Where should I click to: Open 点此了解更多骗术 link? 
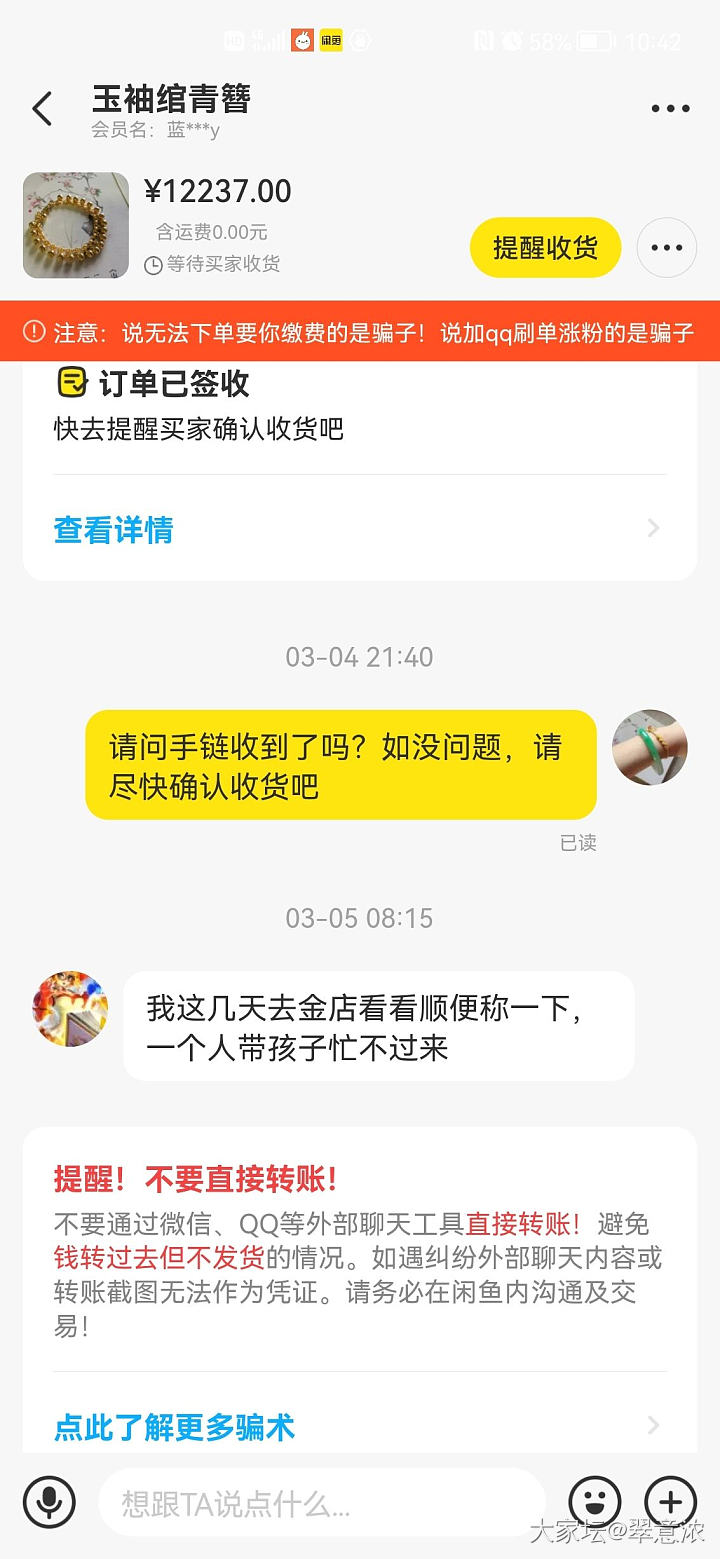click(175, 1427)
